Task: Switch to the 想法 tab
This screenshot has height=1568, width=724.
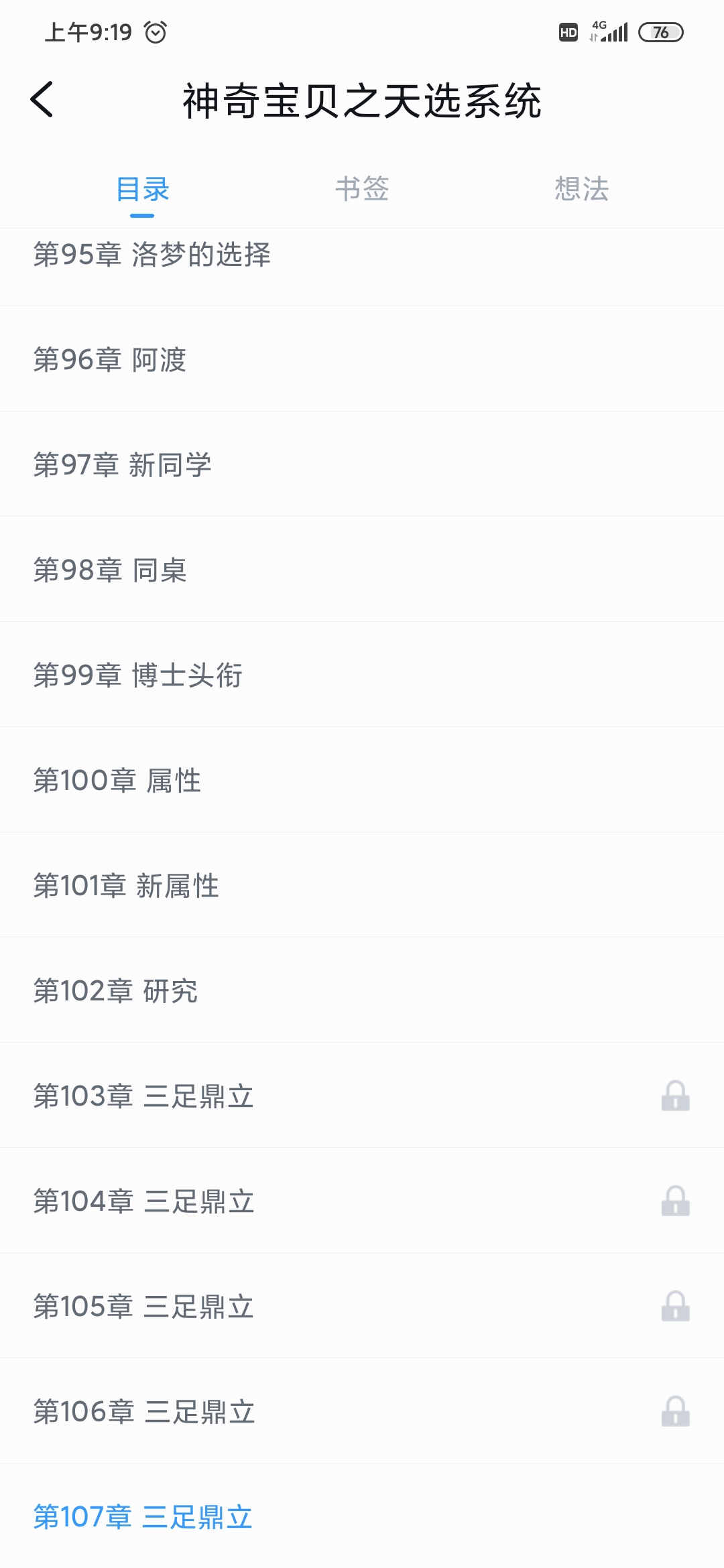Action: [581, 189]
